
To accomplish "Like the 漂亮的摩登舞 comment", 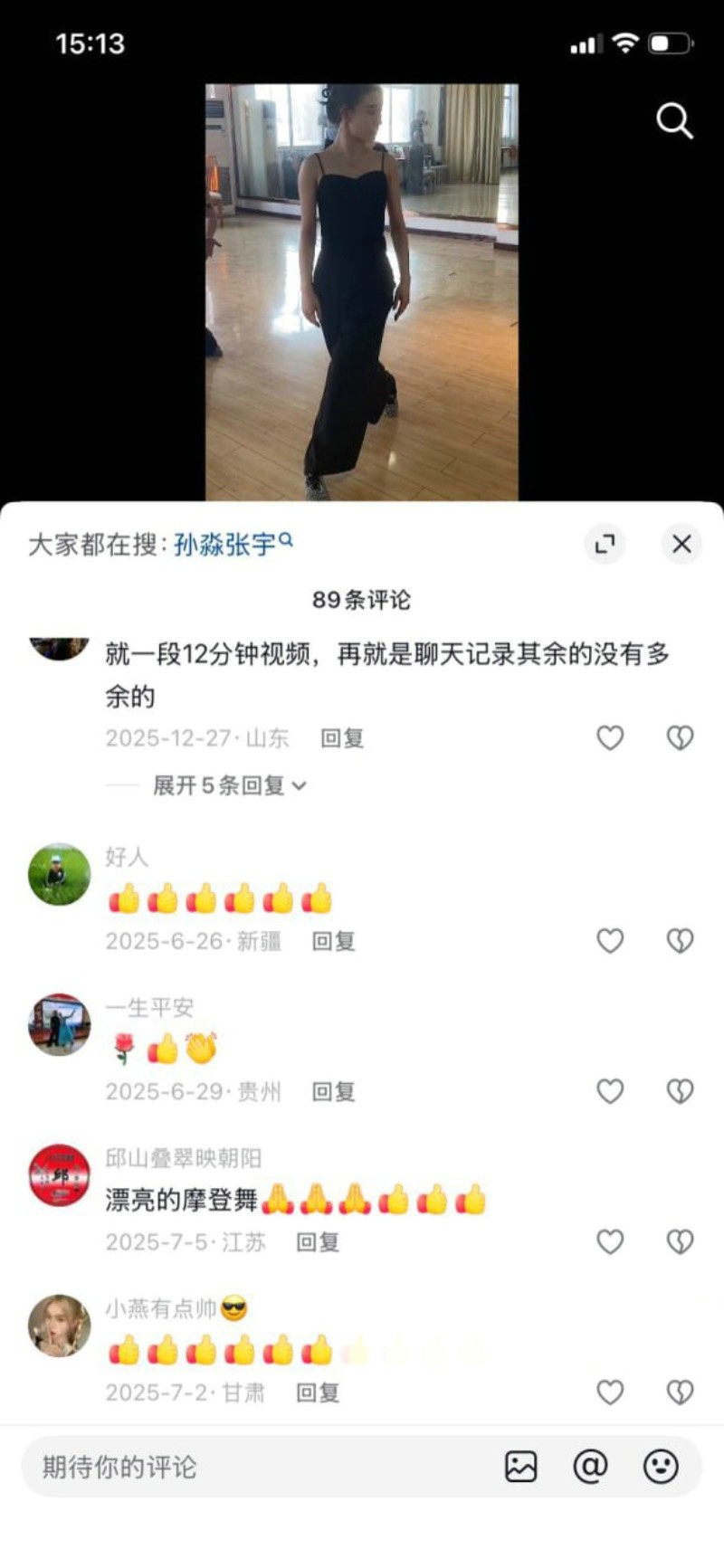I will (x=610, y=1241).
